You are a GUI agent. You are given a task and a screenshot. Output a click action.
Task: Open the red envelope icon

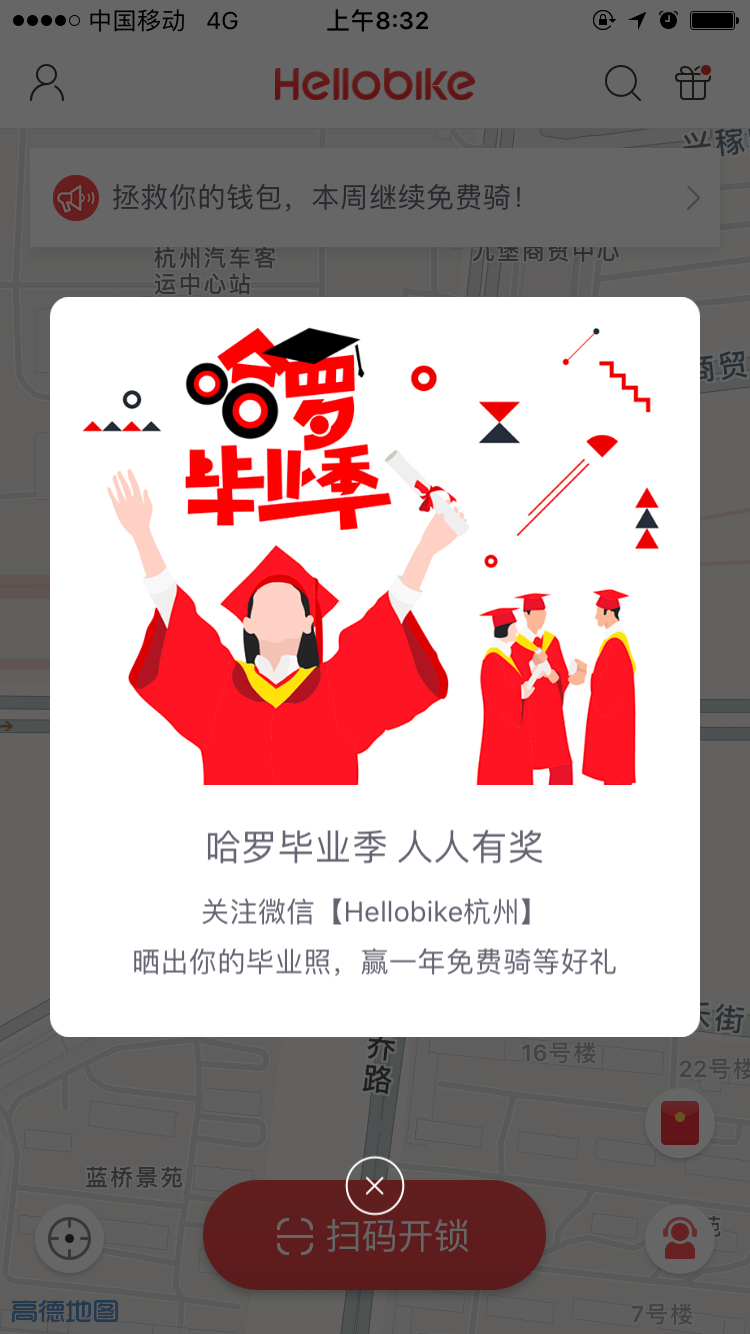[x=680, y=1124]
